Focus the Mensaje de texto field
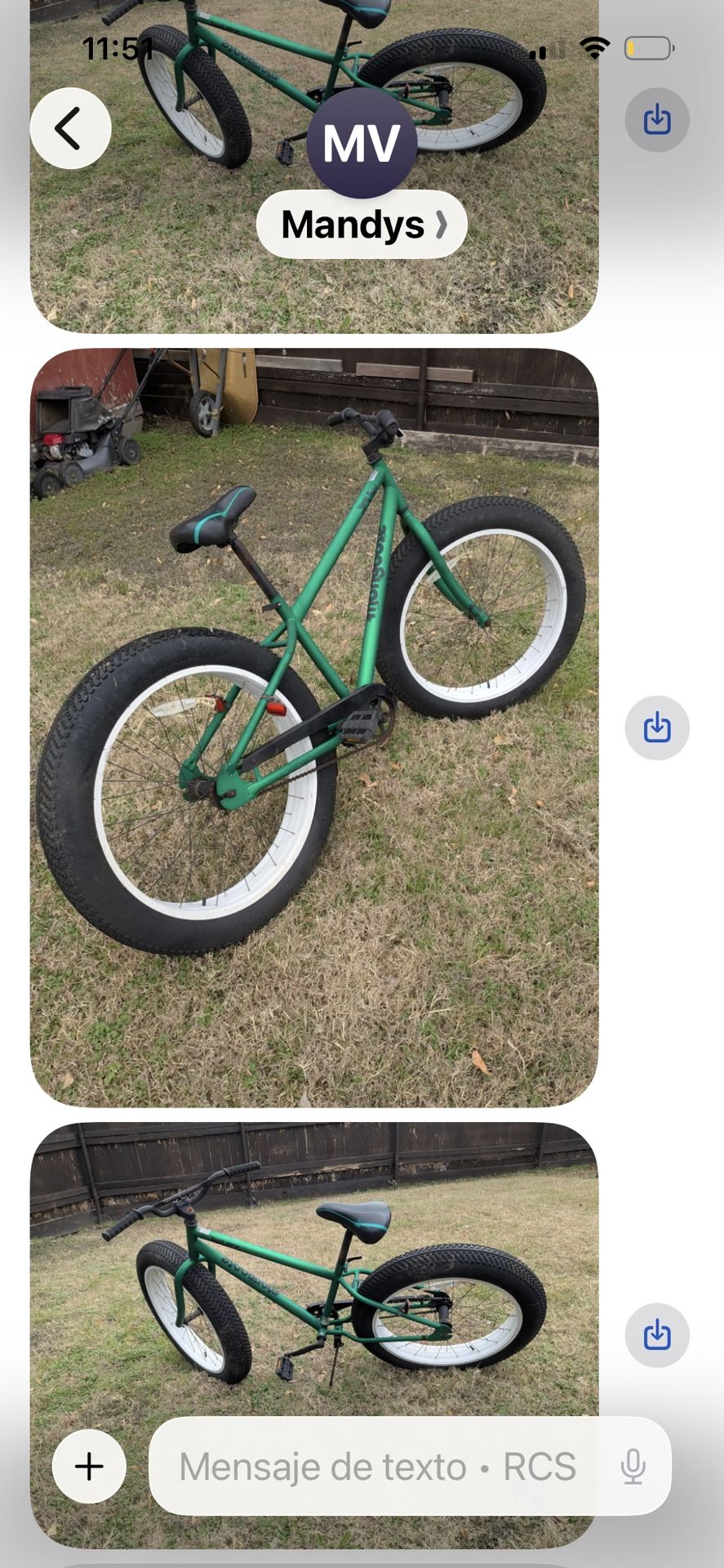The height and width of the screenshot is (1568, 724). pyautogui.click(x=377, y=1467)
